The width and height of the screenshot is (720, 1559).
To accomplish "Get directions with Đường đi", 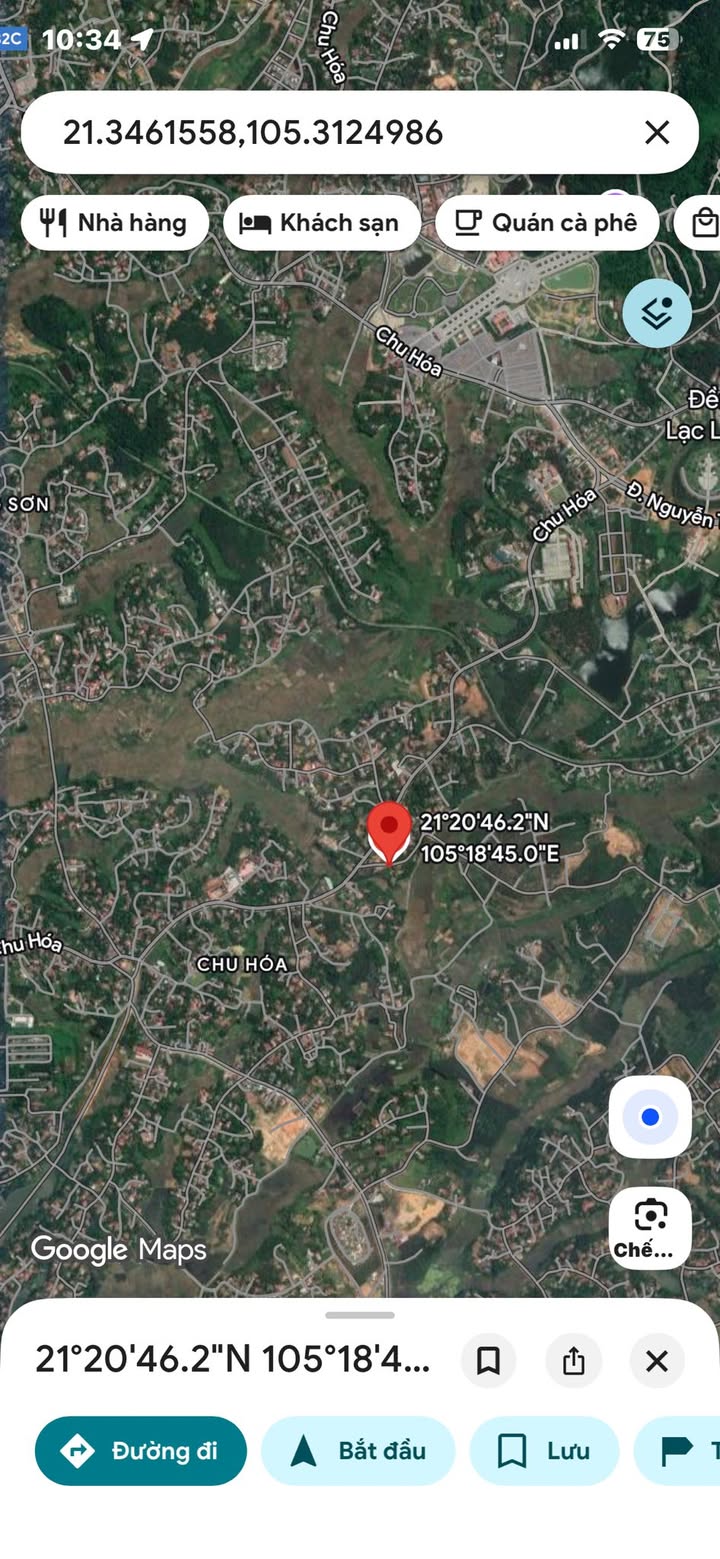I will (x=141, y=1450).
